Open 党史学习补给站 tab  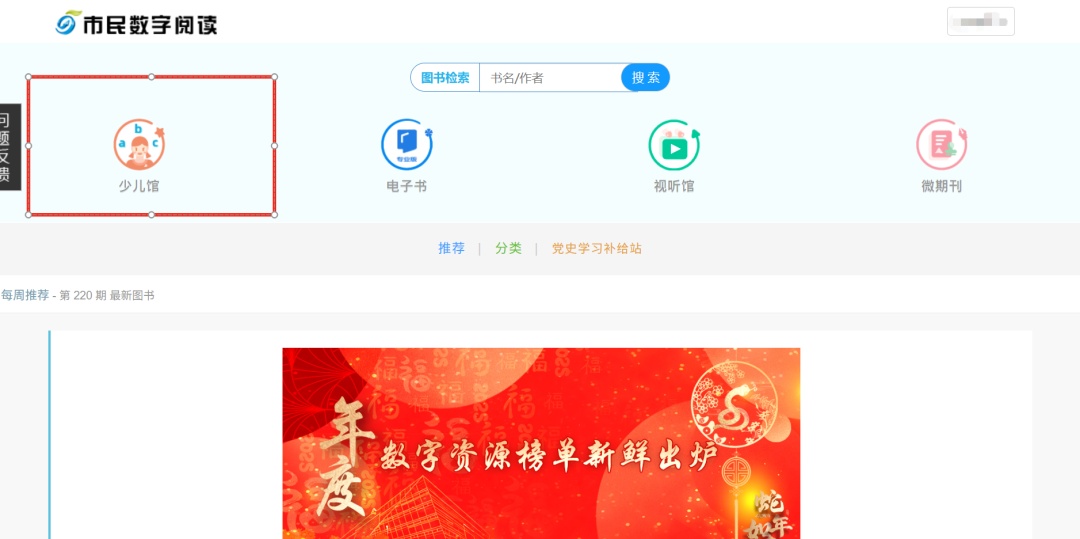596,249
